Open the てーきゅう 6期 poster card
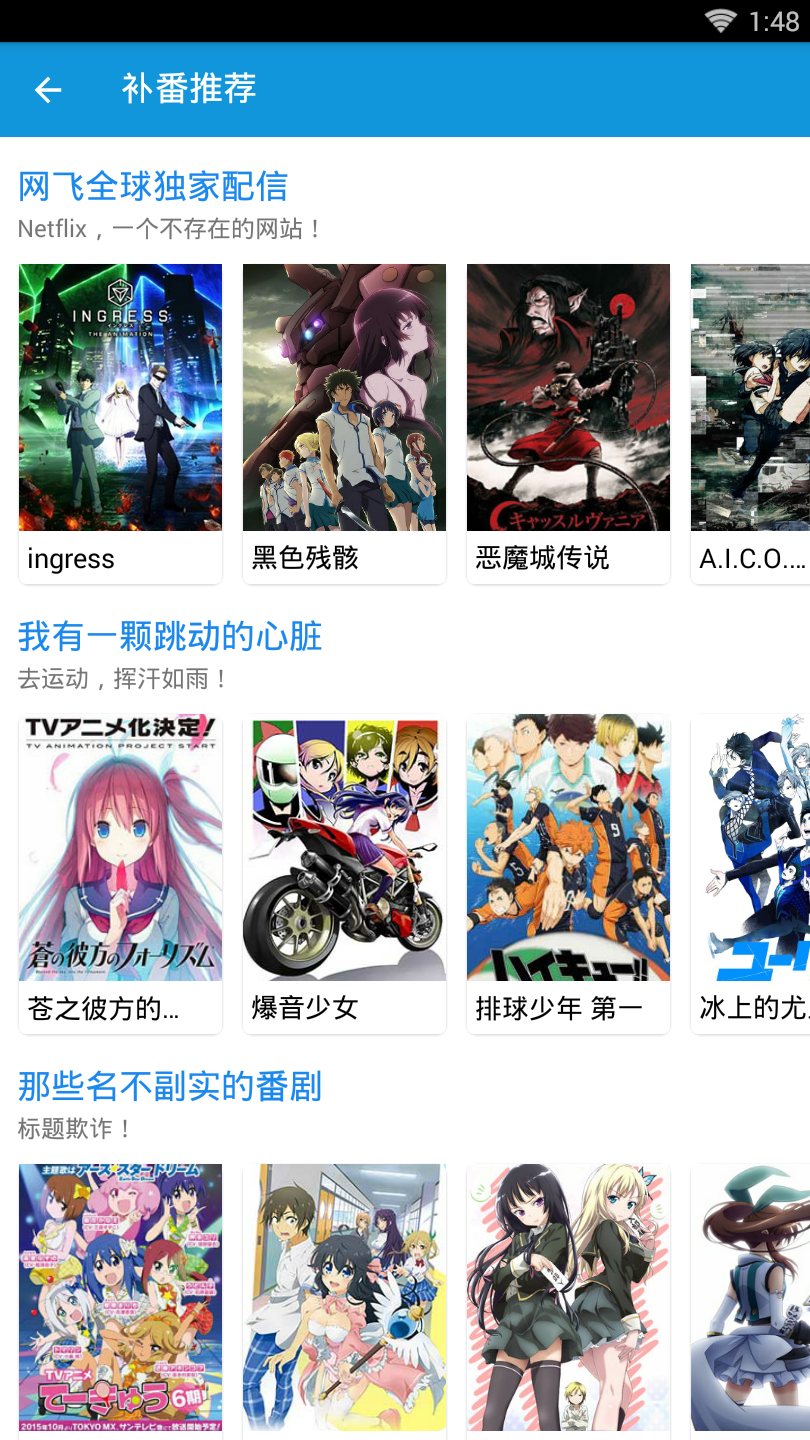The width and height of the screenshot is (810, 1440). point(120,1298)
